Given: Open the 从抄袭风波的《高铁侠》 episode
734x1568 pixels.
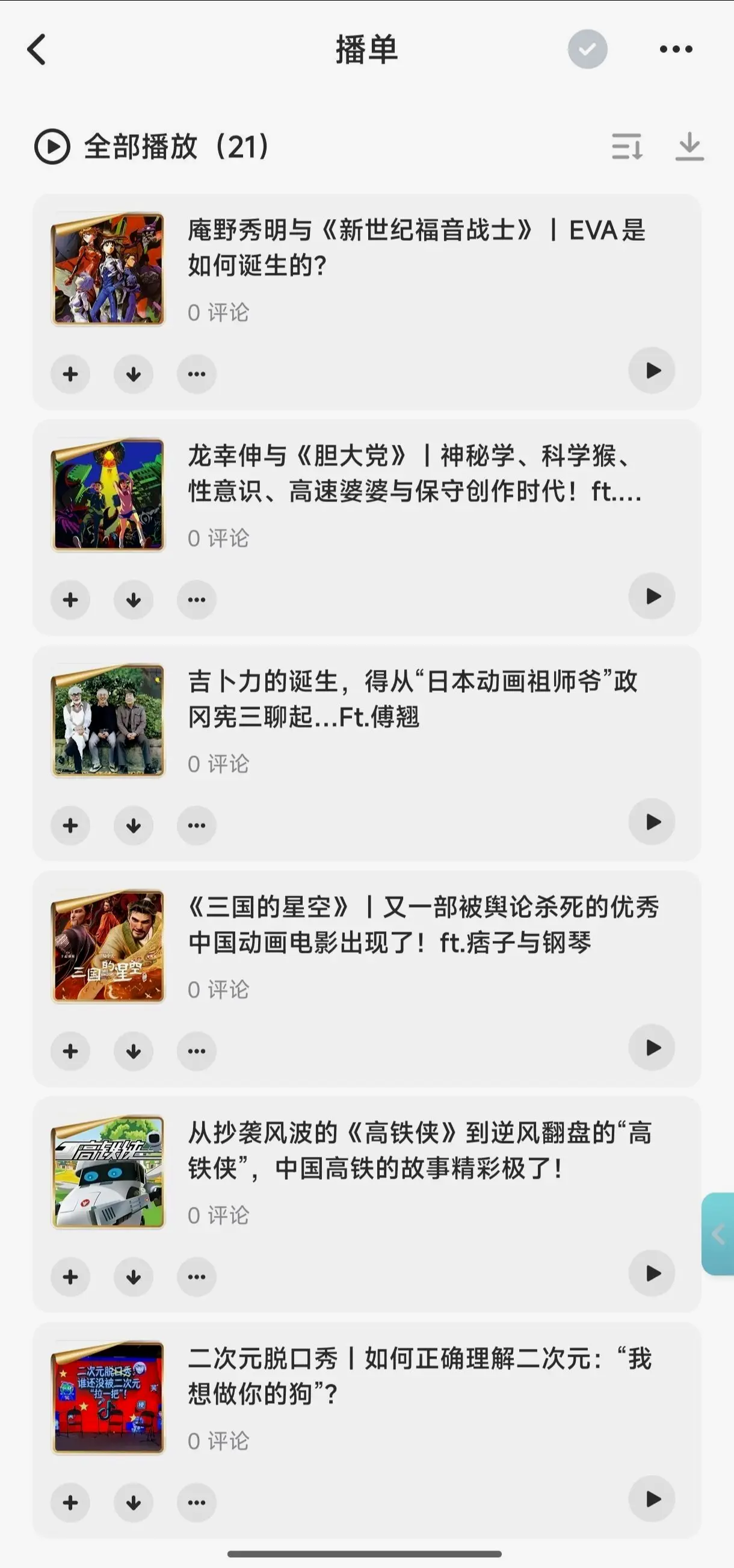Looking at the screenshot, I should coord(419,1150).
